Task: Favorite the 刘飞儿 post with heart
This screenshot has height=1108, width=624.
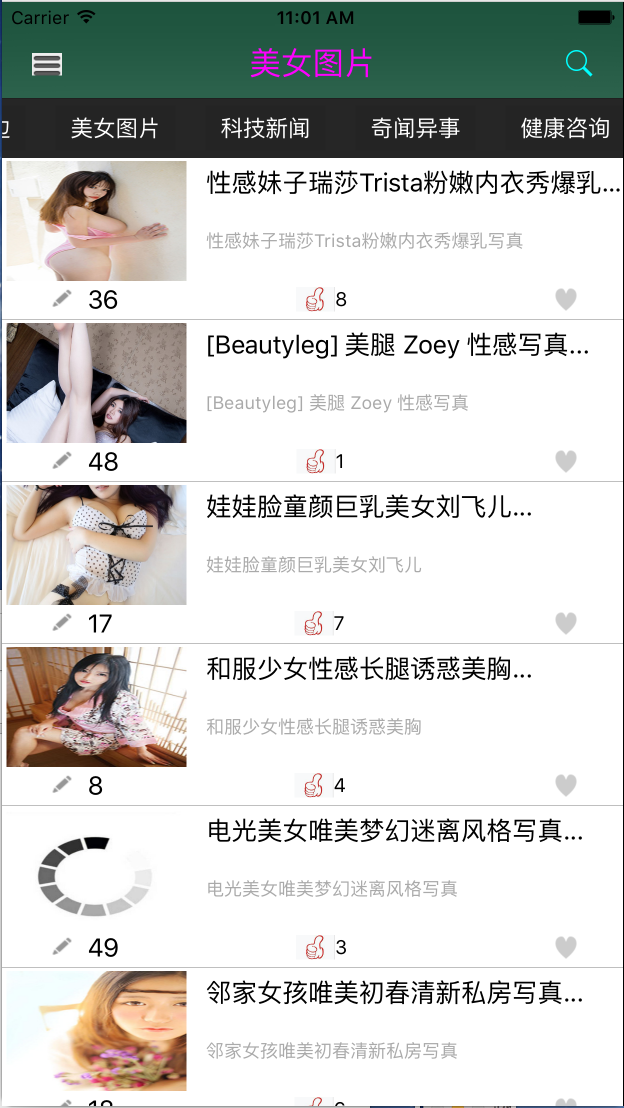Action: click(566, 623)
